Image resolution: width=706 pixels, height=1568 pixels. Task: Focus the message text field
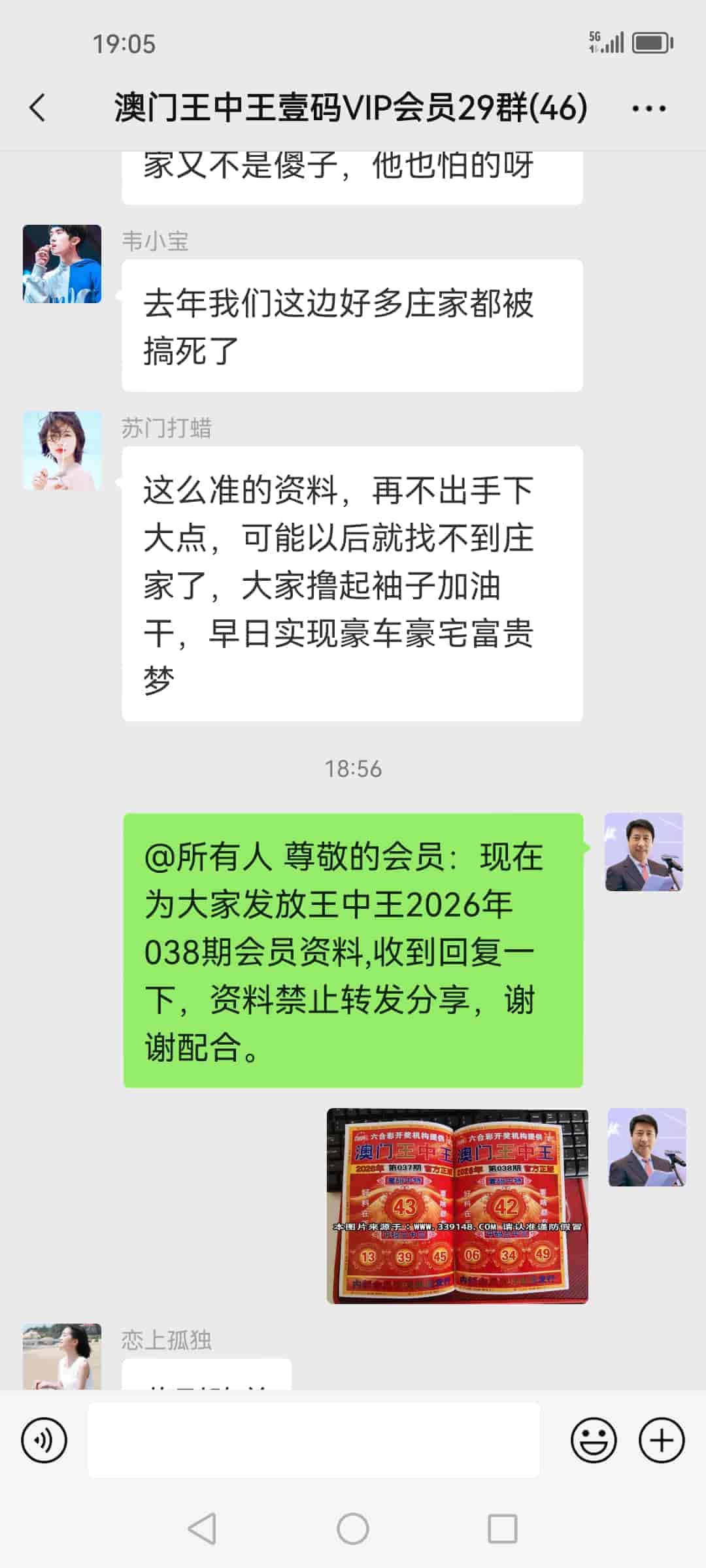[314, 1440]
